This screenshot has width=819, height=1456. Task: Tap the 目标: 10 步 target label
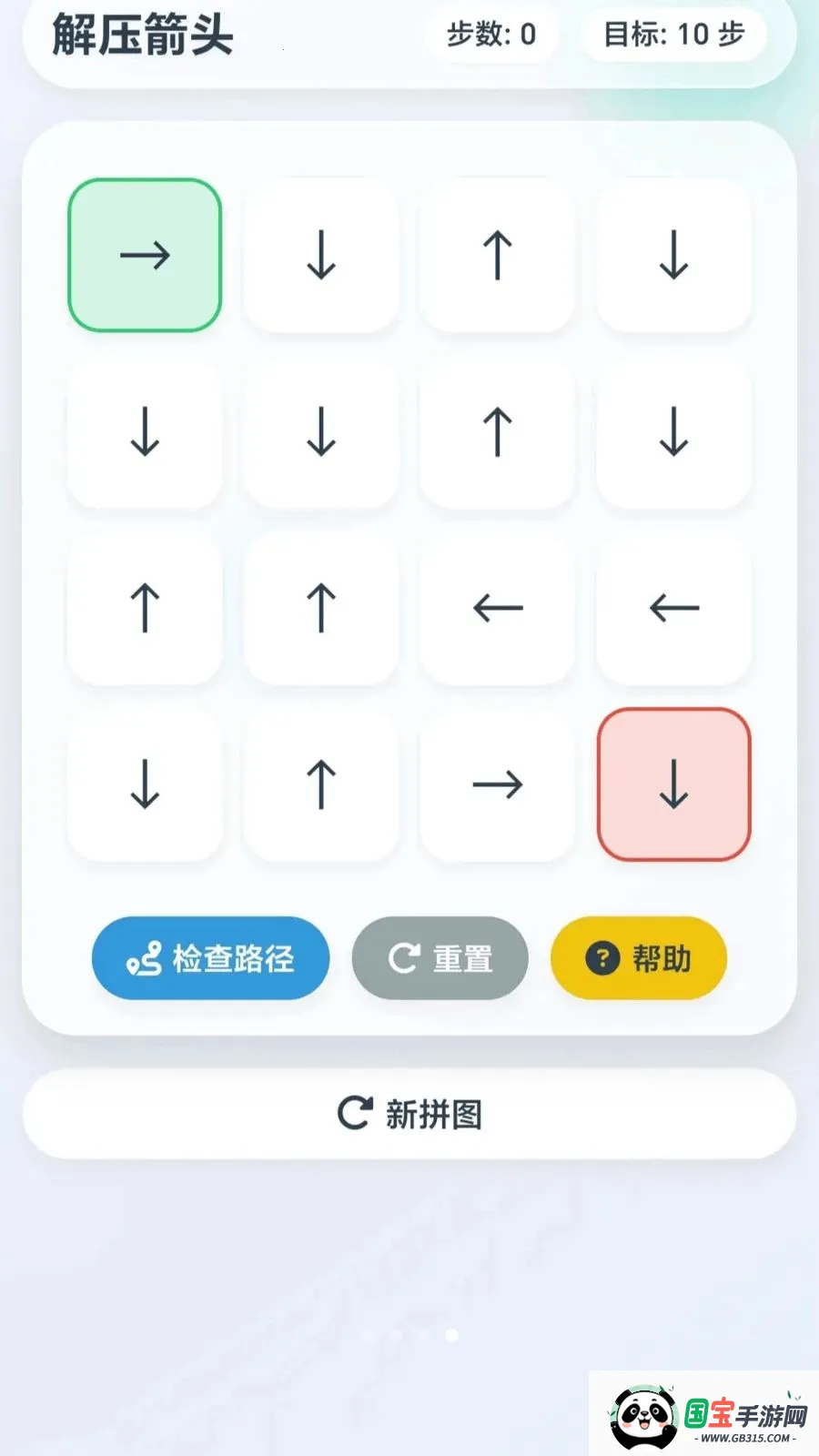(672, 33)
